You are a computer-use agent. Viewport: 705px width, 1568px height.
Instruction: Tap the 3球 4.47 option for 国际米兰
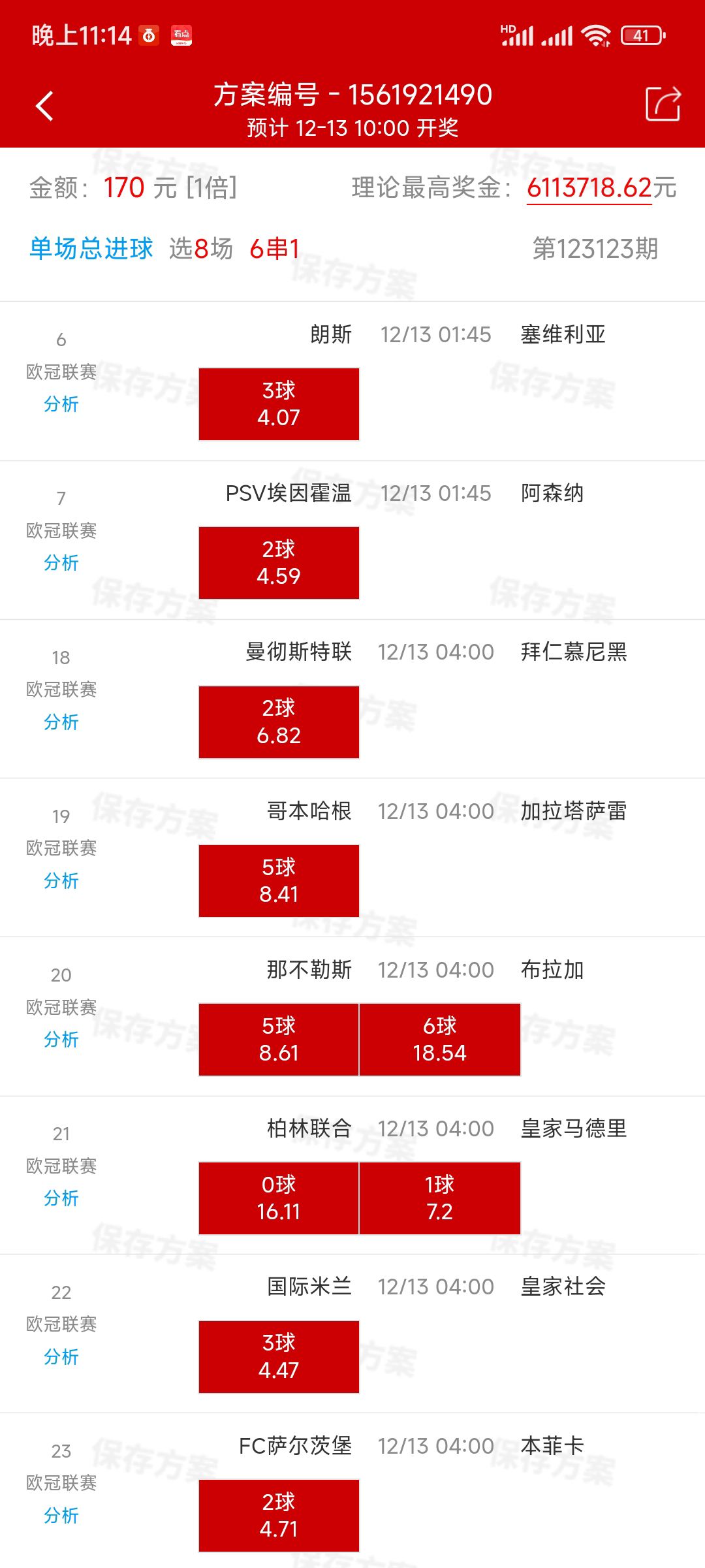pos(279,1356)
